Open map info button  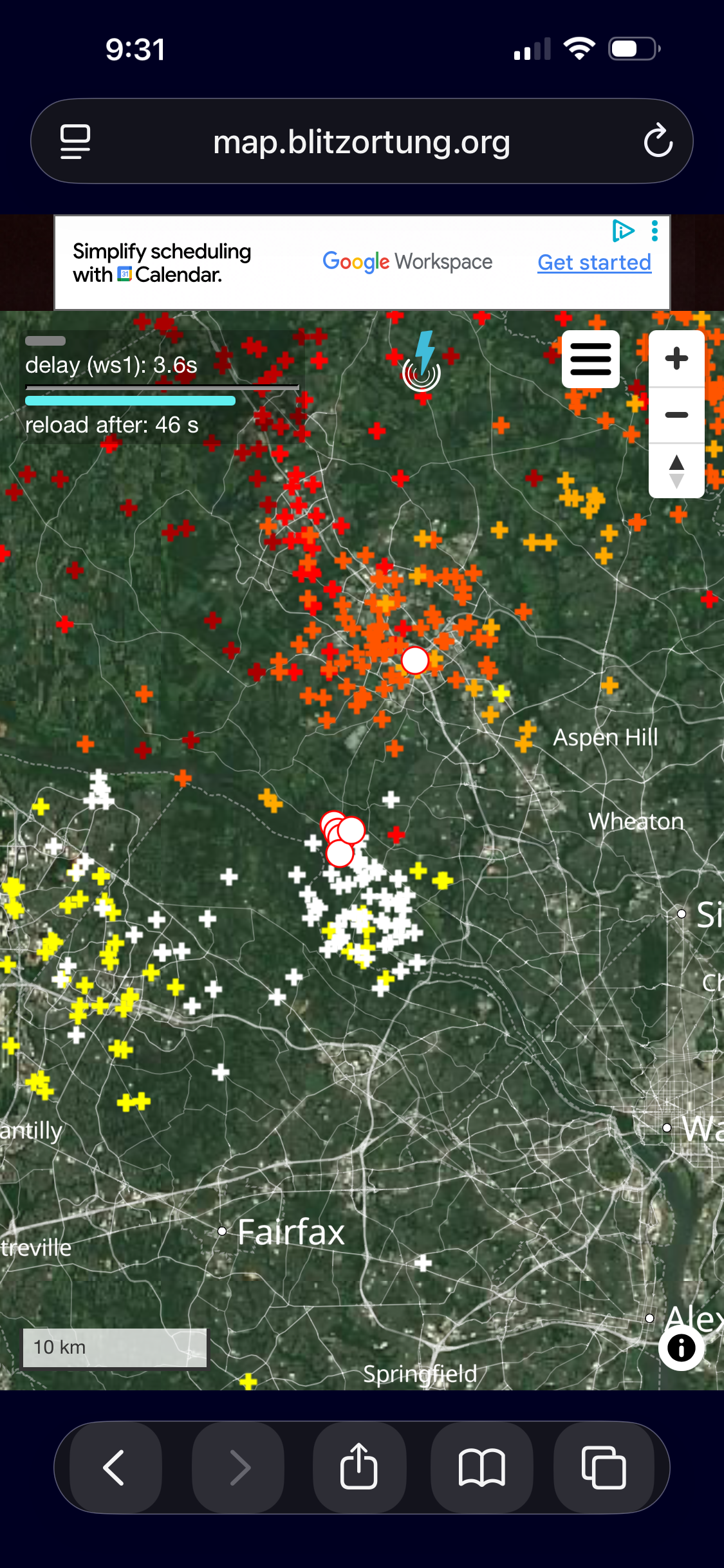(681, 1347)
